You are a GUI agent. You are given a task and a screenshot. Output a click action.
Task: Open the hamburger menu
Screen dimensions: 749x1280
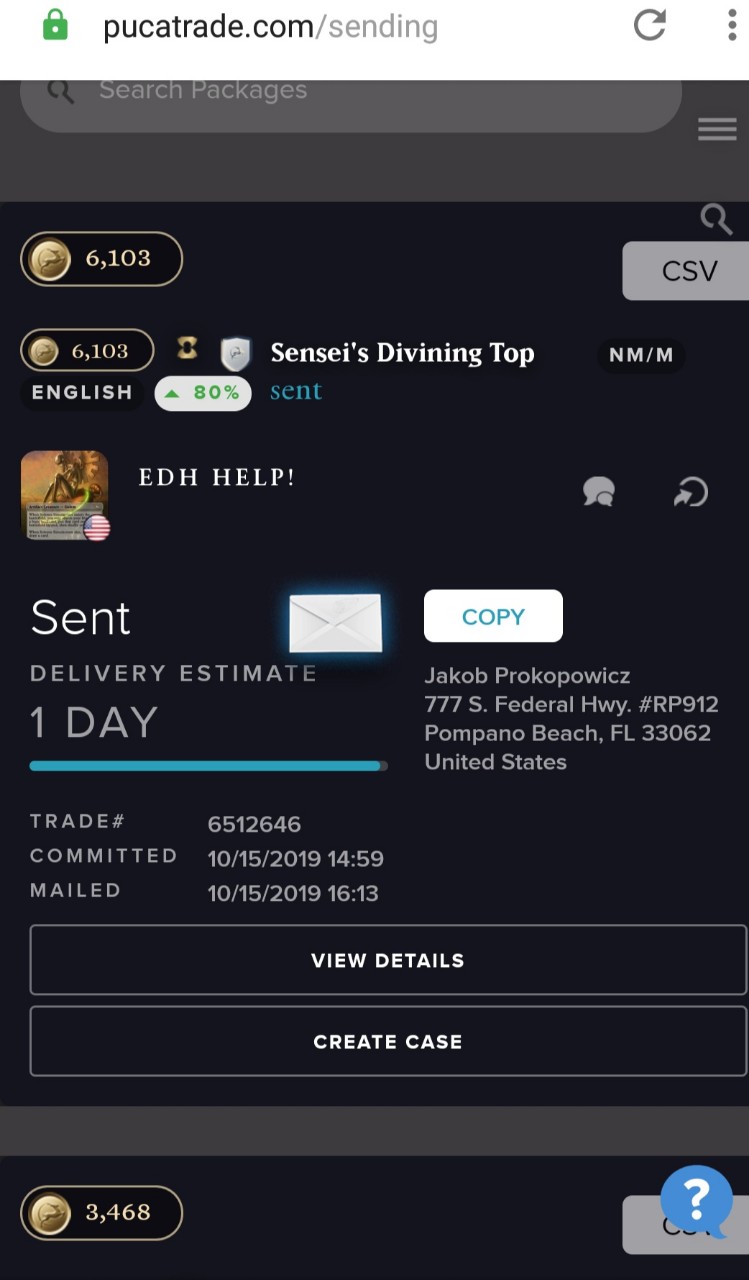(x=717, y=129)
